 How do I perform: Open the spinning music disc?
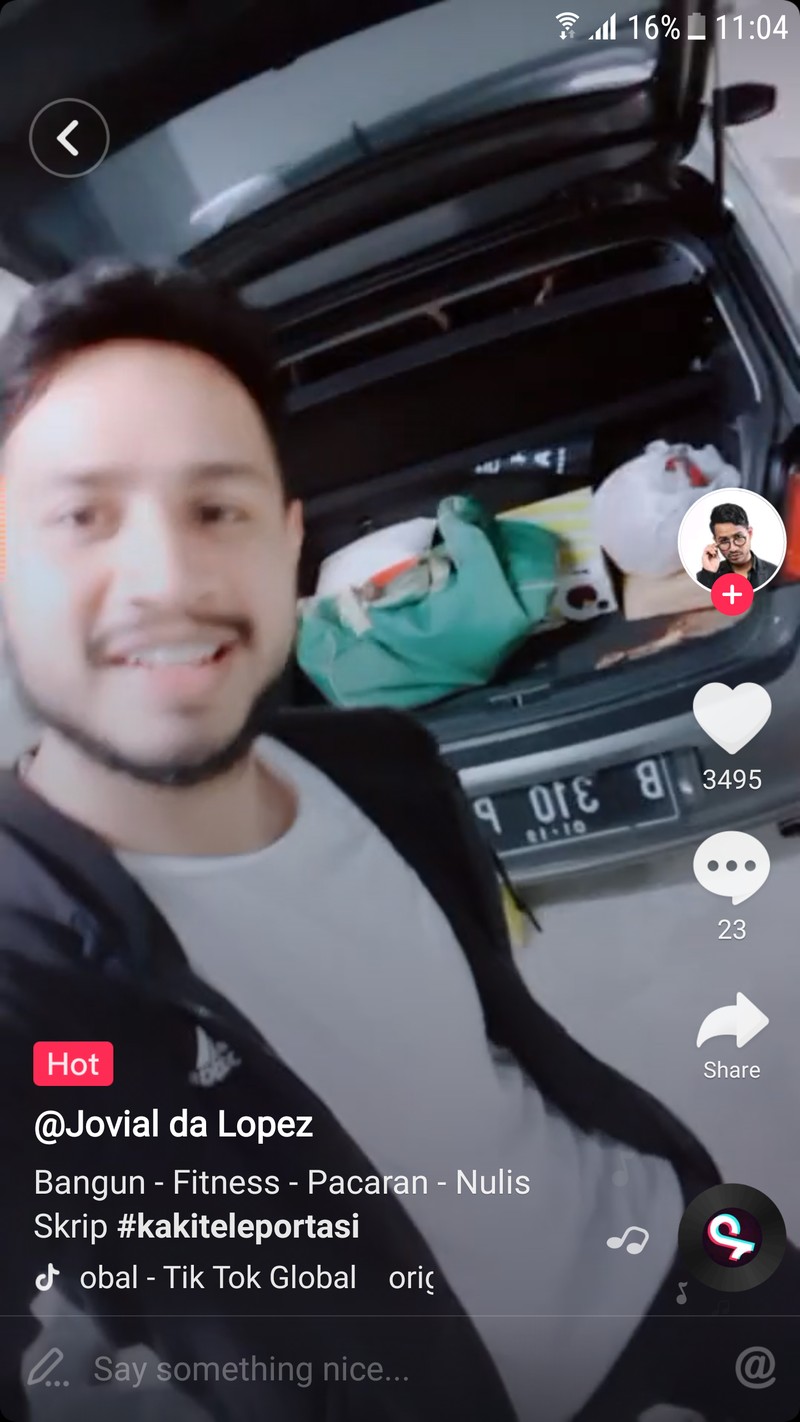pos(732,1237)
